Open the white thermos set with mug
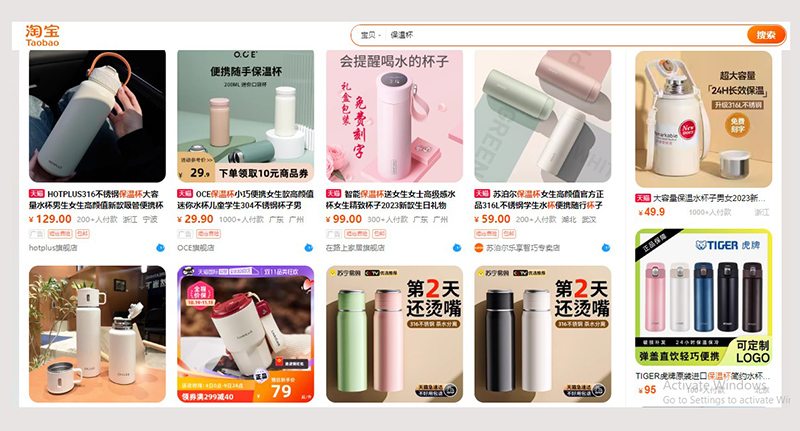The height and width of the screenshot is (431, 800). point(96,332)
